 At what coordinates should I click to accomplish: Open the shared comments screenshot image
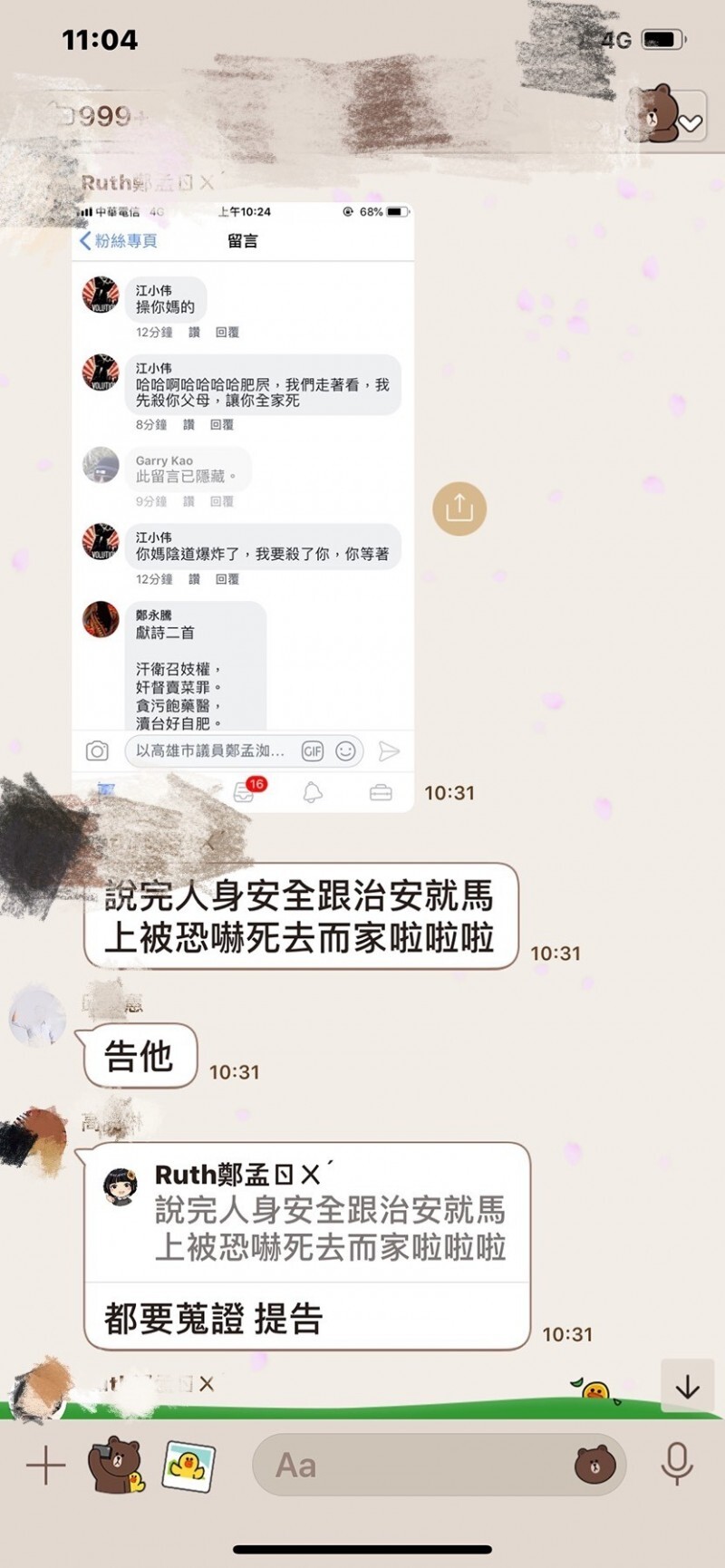coord(243,508)
